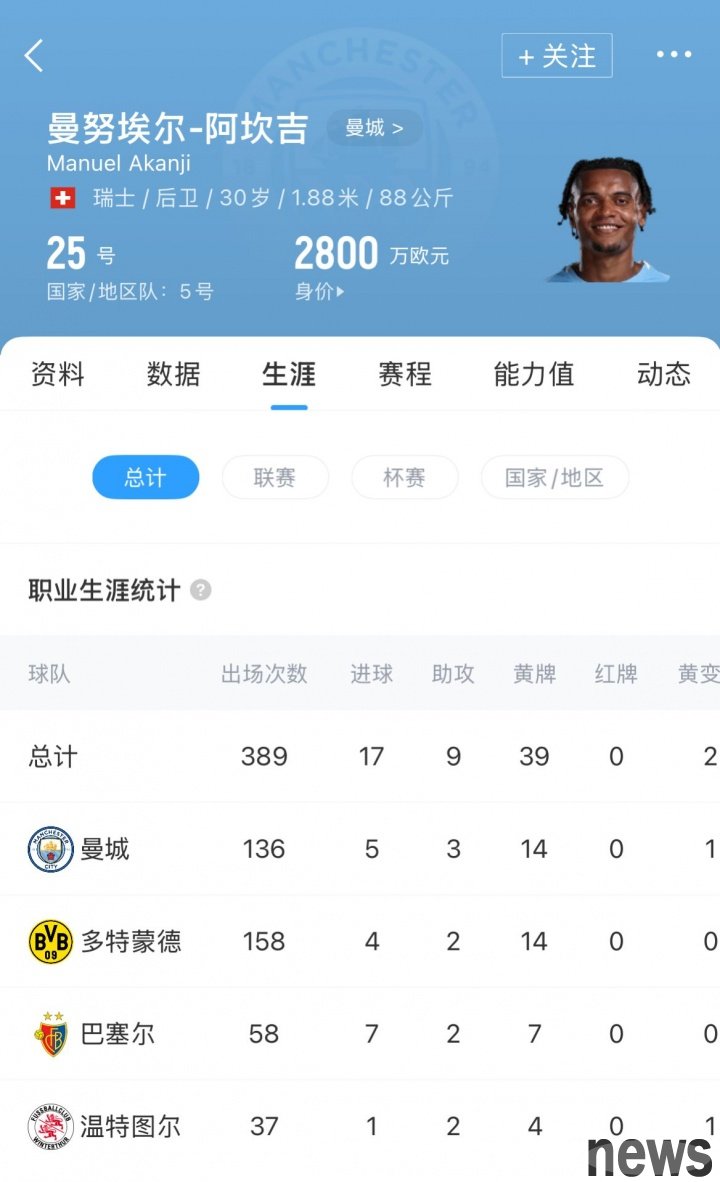Switch to the 资料 tab
Viewport: 720px width, 1182px height.
tap(58, 374)
